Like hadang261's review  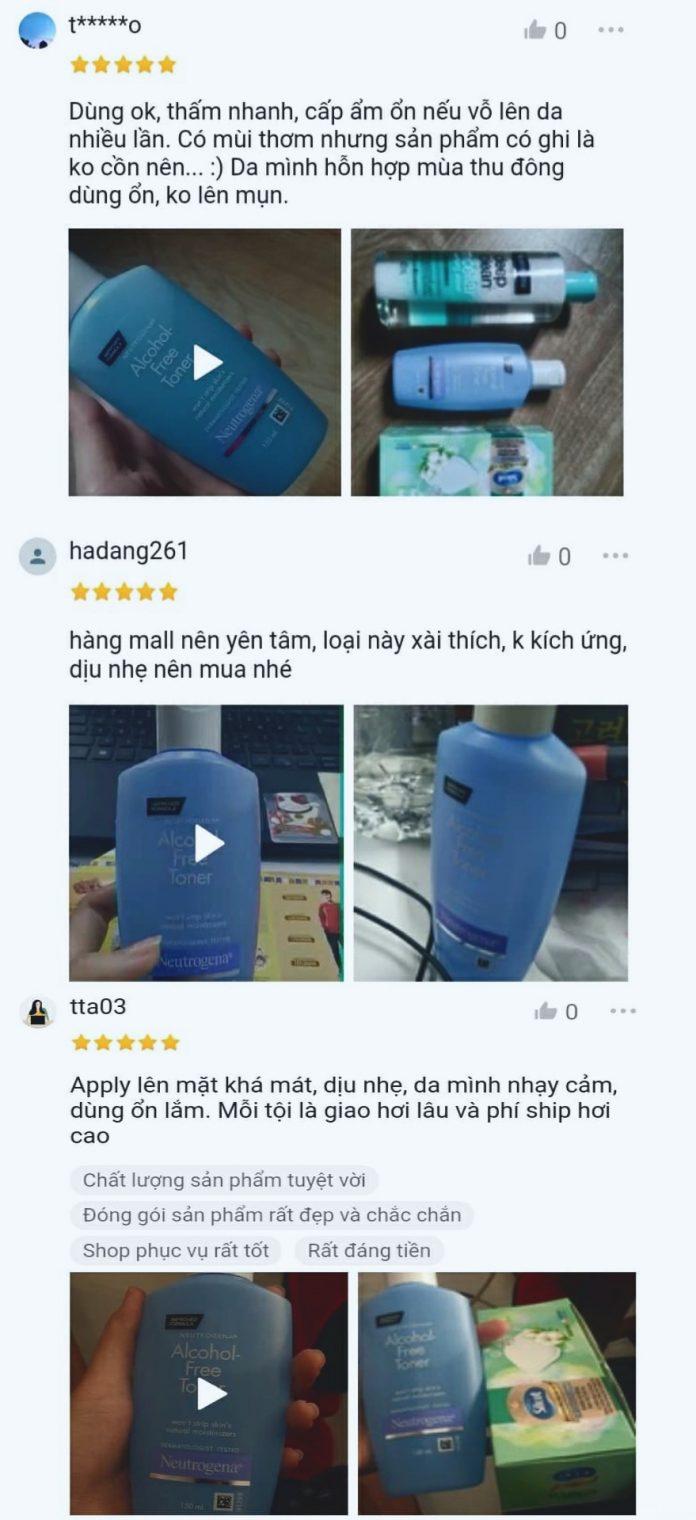[x=540, y=556]
